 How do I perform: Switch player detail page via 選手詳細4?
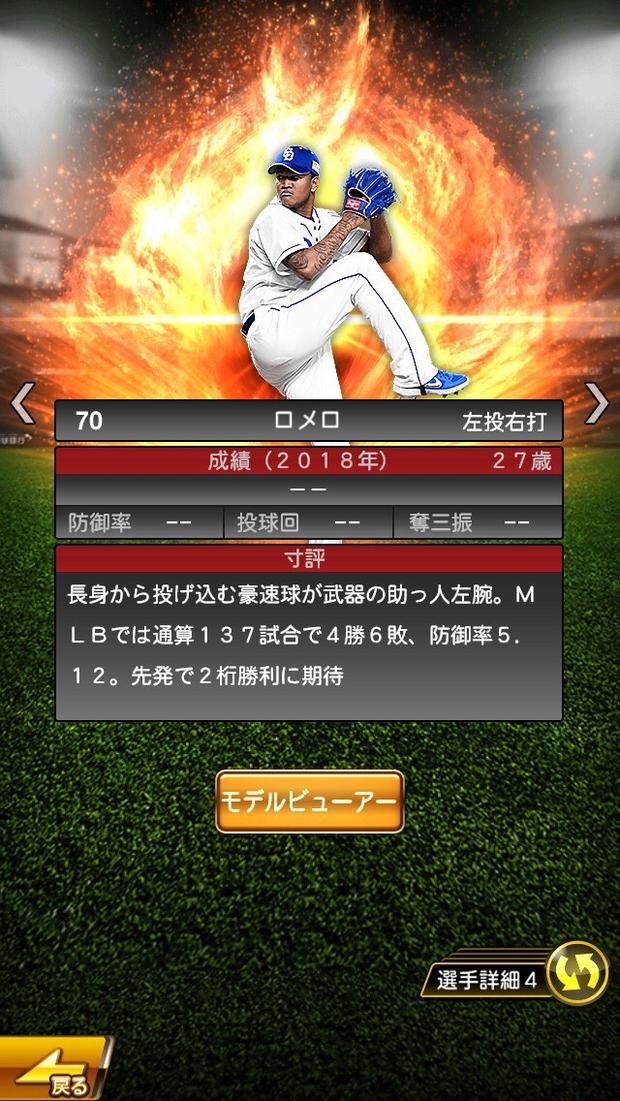[578, 973]
